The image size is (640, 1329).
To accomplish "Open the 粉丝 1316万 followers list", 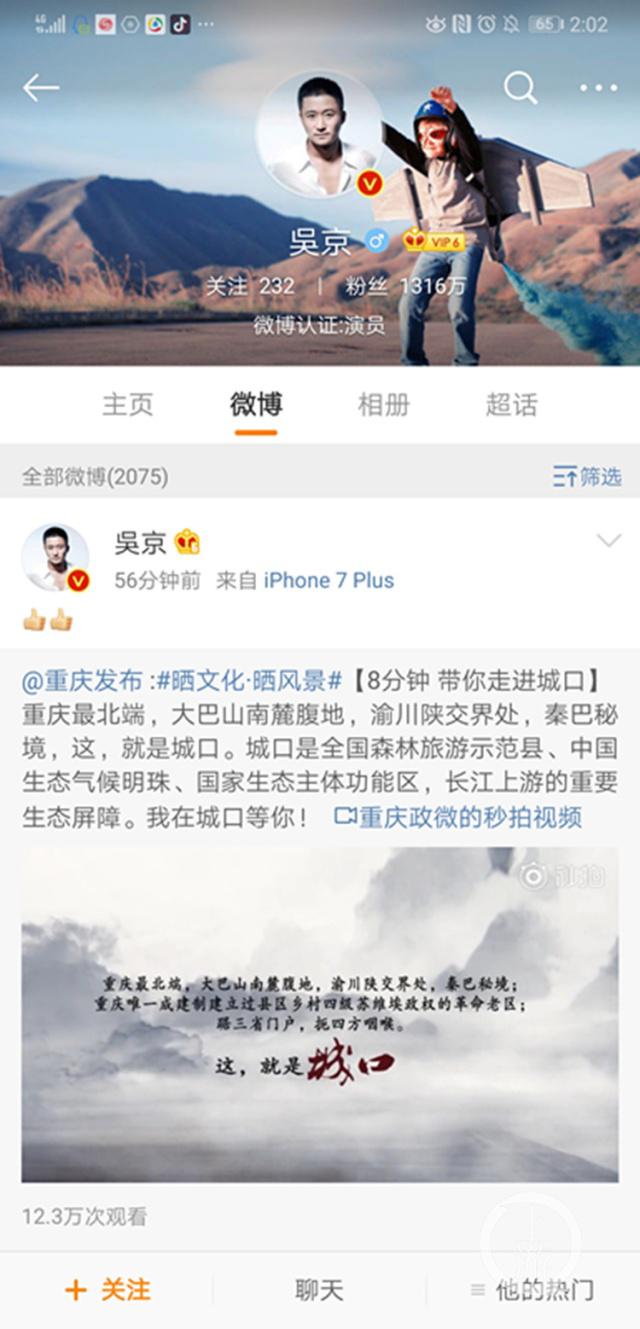I will (405, 286).
